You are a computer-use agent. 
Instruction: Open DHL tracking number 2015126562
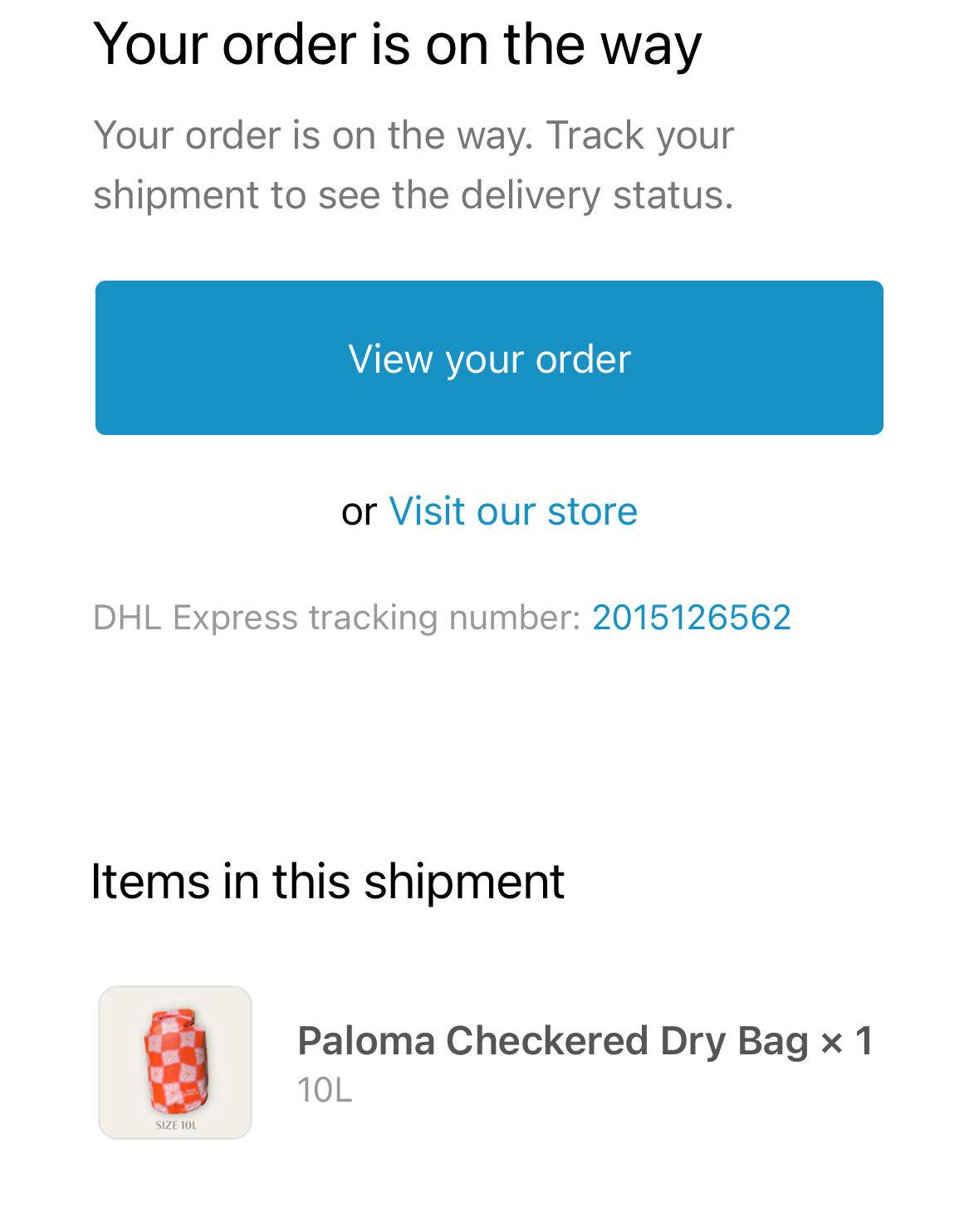point(691,617)
